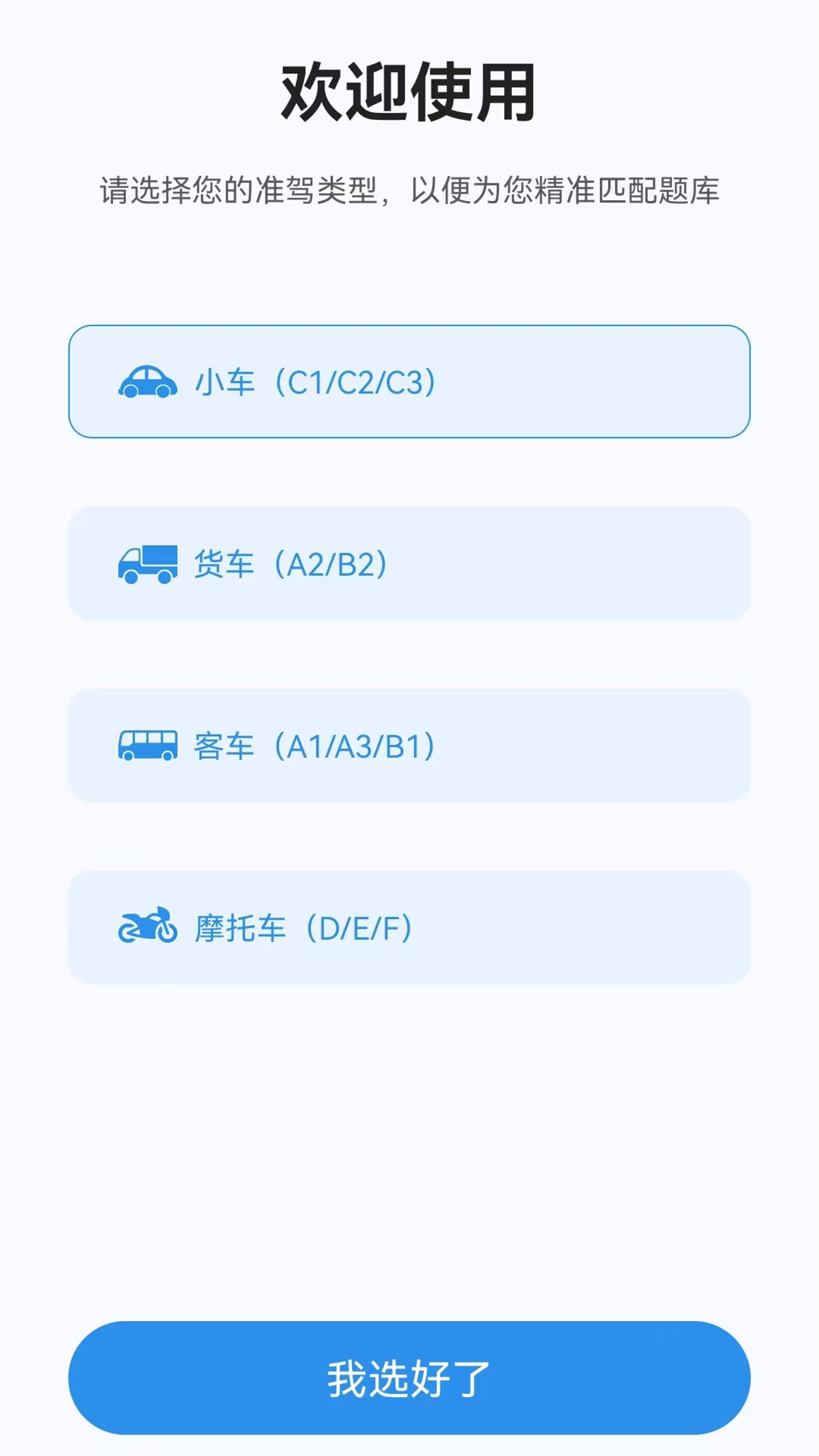Select 摩托车 (D/E/F) license type
The width and height of the screenshot is (819, 1456).
tap(409, 927)
